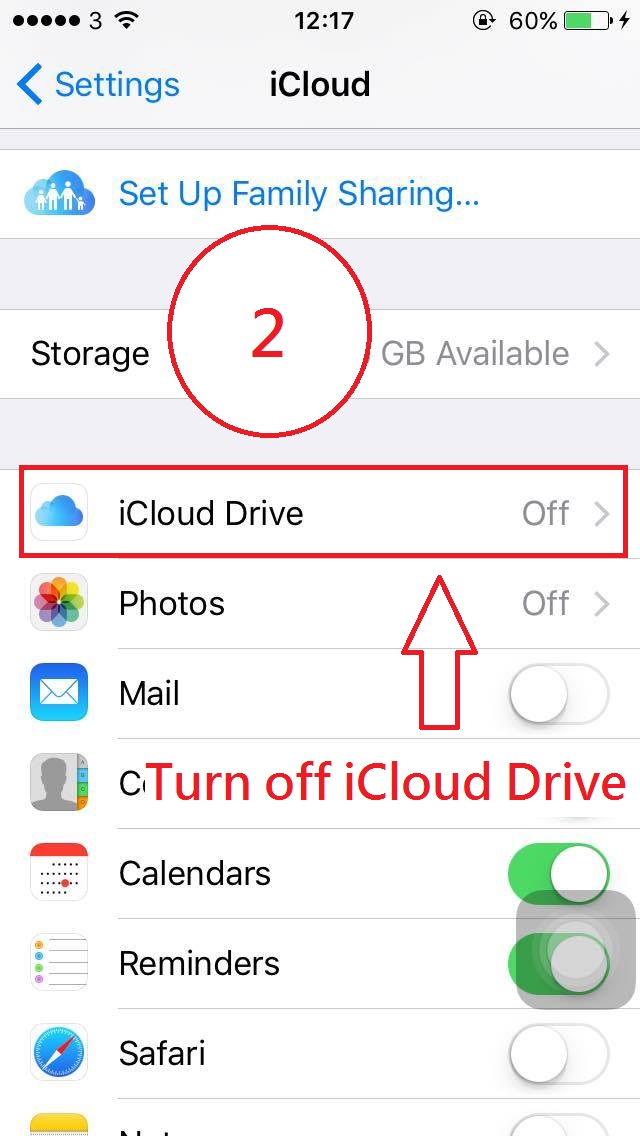This screenshot has height=1136, width=640.
Task: Enable the Safari sync switch
Action: 558,1054
